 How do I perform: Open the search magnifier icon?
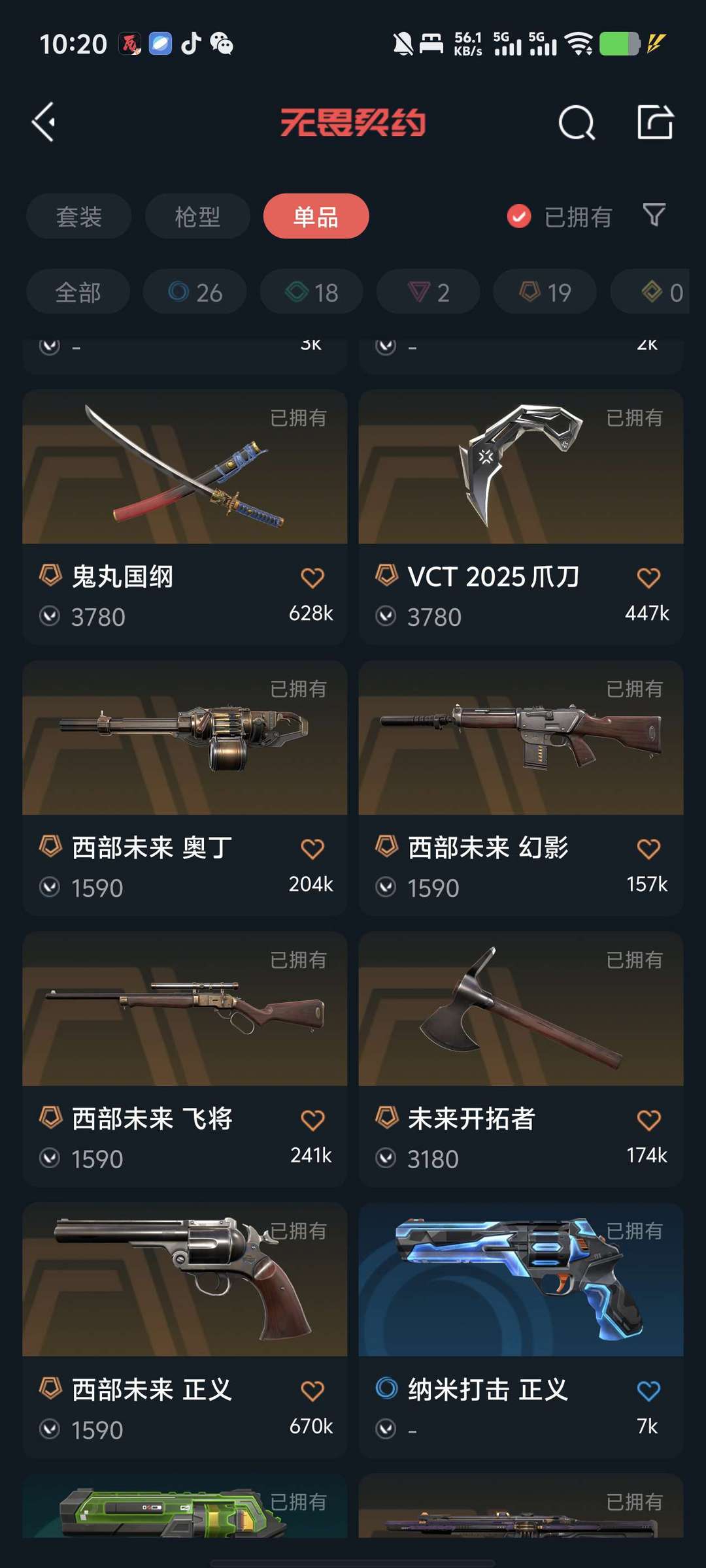click(x=577, y=122)
